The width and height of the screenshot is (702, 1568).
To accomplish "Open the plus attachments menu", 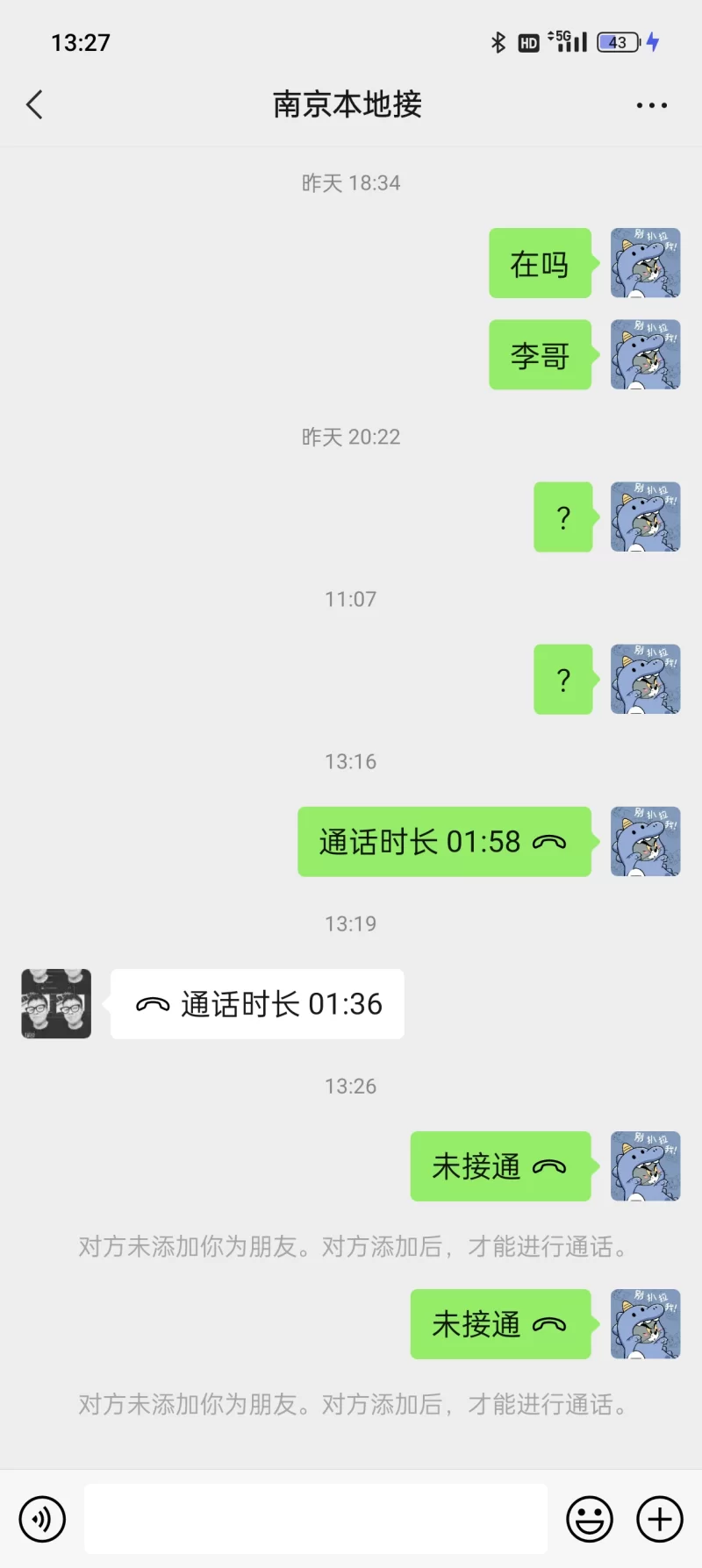I will click(659, 1519).
